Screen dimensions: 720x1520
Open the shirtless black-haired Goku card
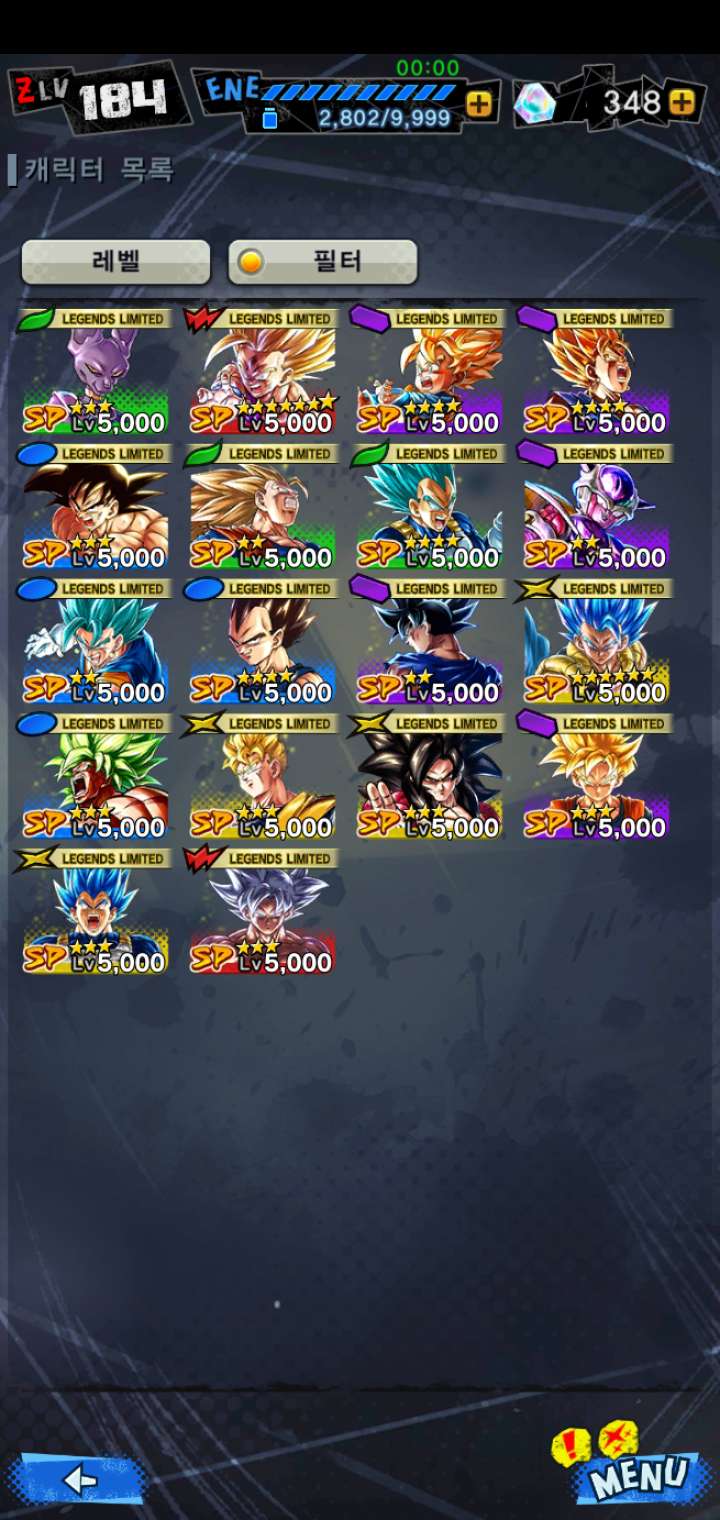pyautogui.click(x=95, y=508)
